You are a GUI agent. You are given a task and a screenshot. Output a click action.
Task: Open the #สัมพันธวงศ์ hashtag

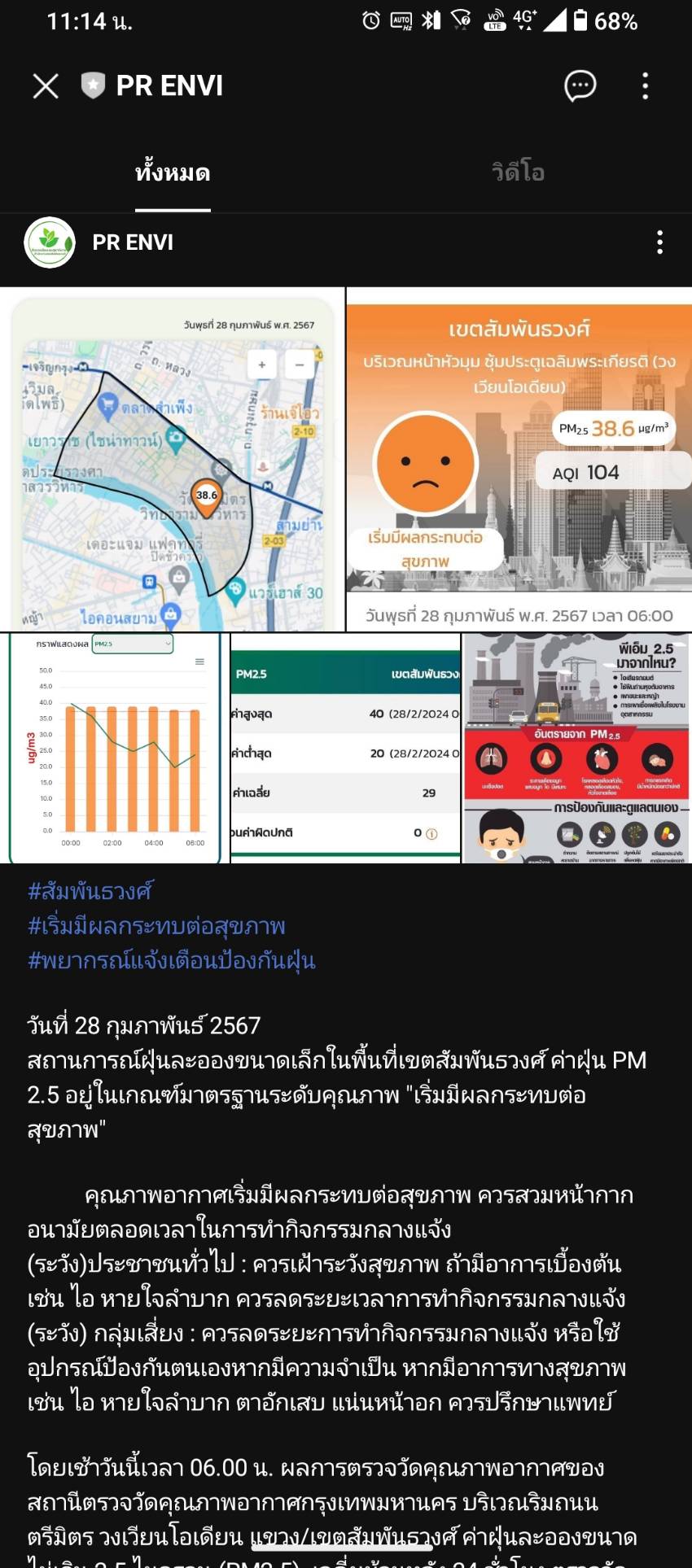(x=90, y=891)
